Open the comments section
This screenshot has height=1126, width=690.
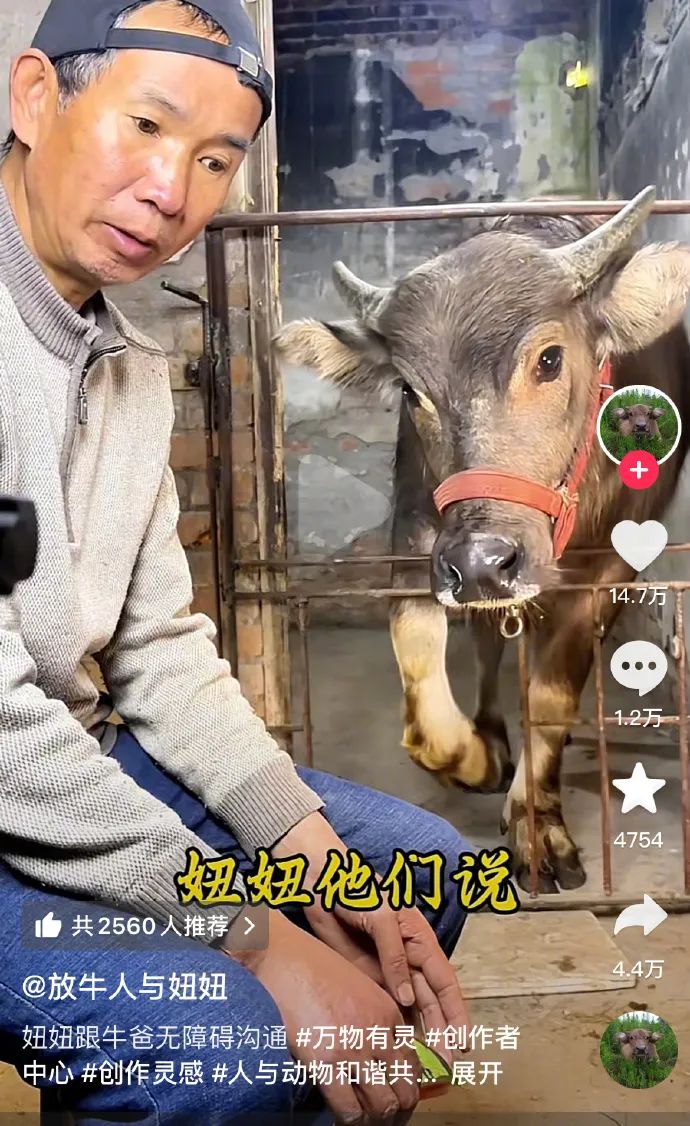click(x=638, y=668)
